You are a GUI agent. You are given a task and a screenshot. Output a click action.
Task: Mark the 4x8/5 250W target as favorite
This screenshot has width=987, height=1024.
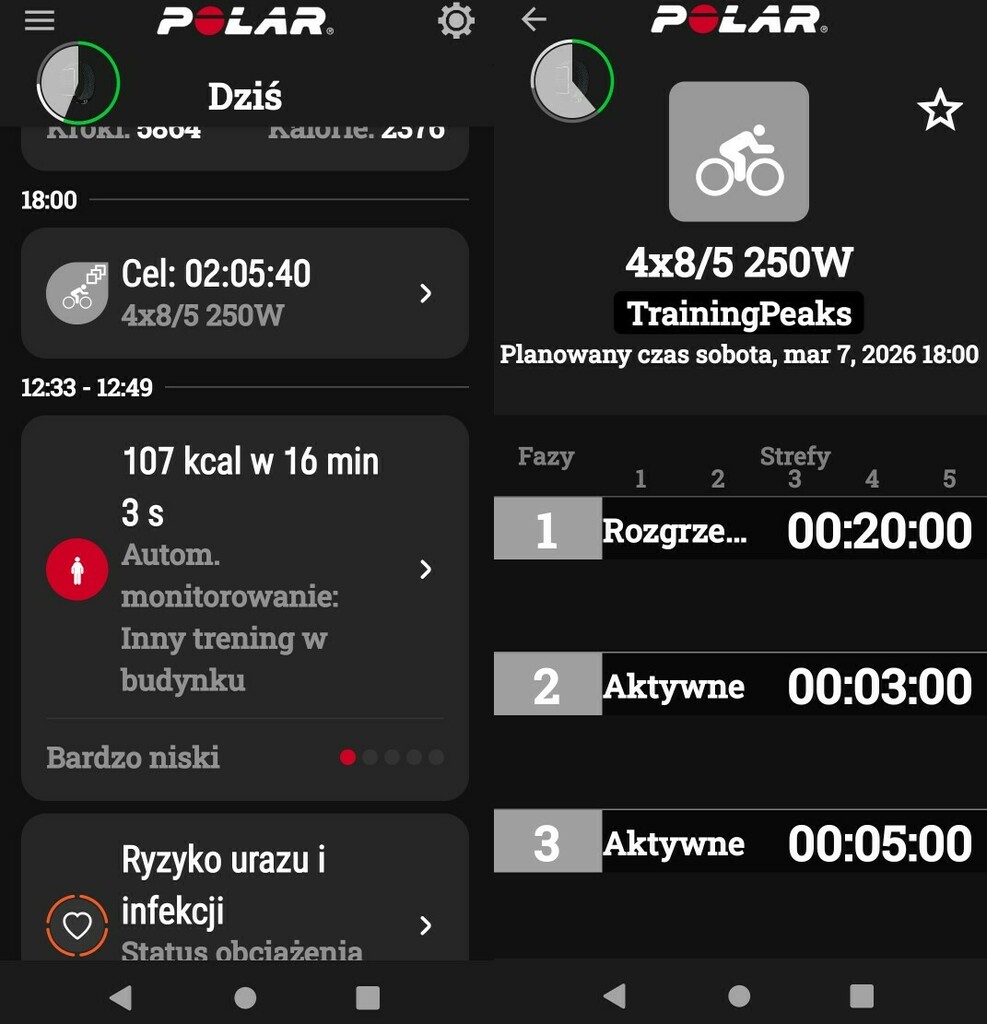pyautogui.click(x=939, y=110)
